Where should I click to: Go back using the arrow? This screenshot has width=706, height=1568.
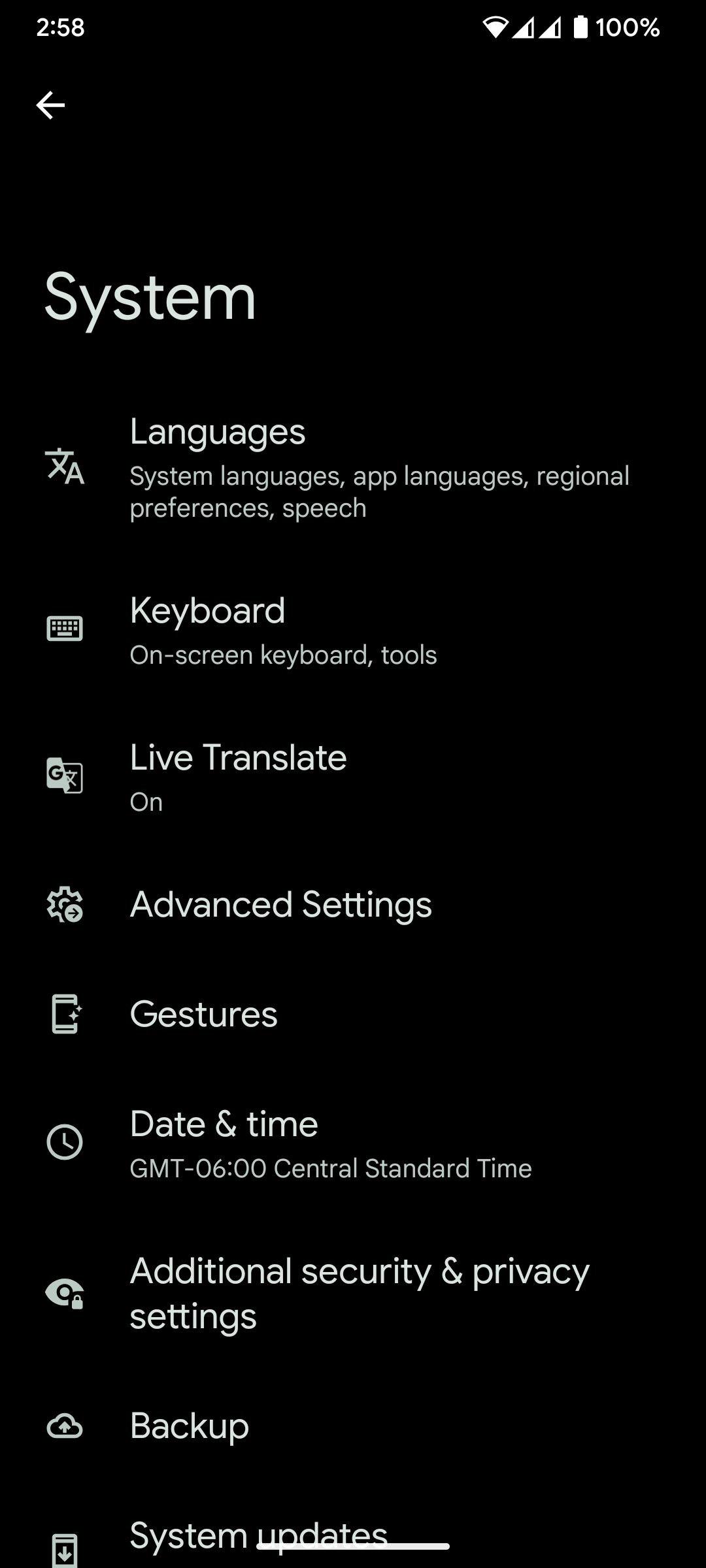tap(50, 105)
